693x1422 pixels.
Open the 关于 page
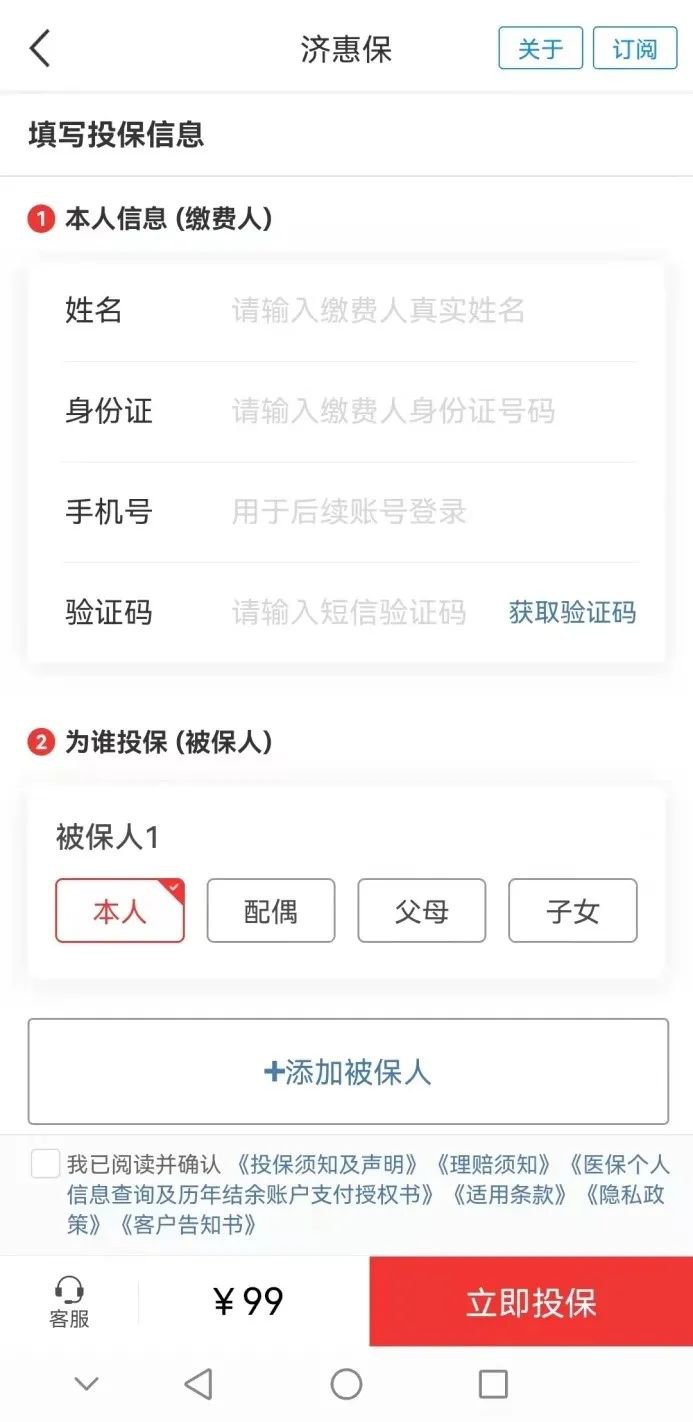tap(540, 48)
